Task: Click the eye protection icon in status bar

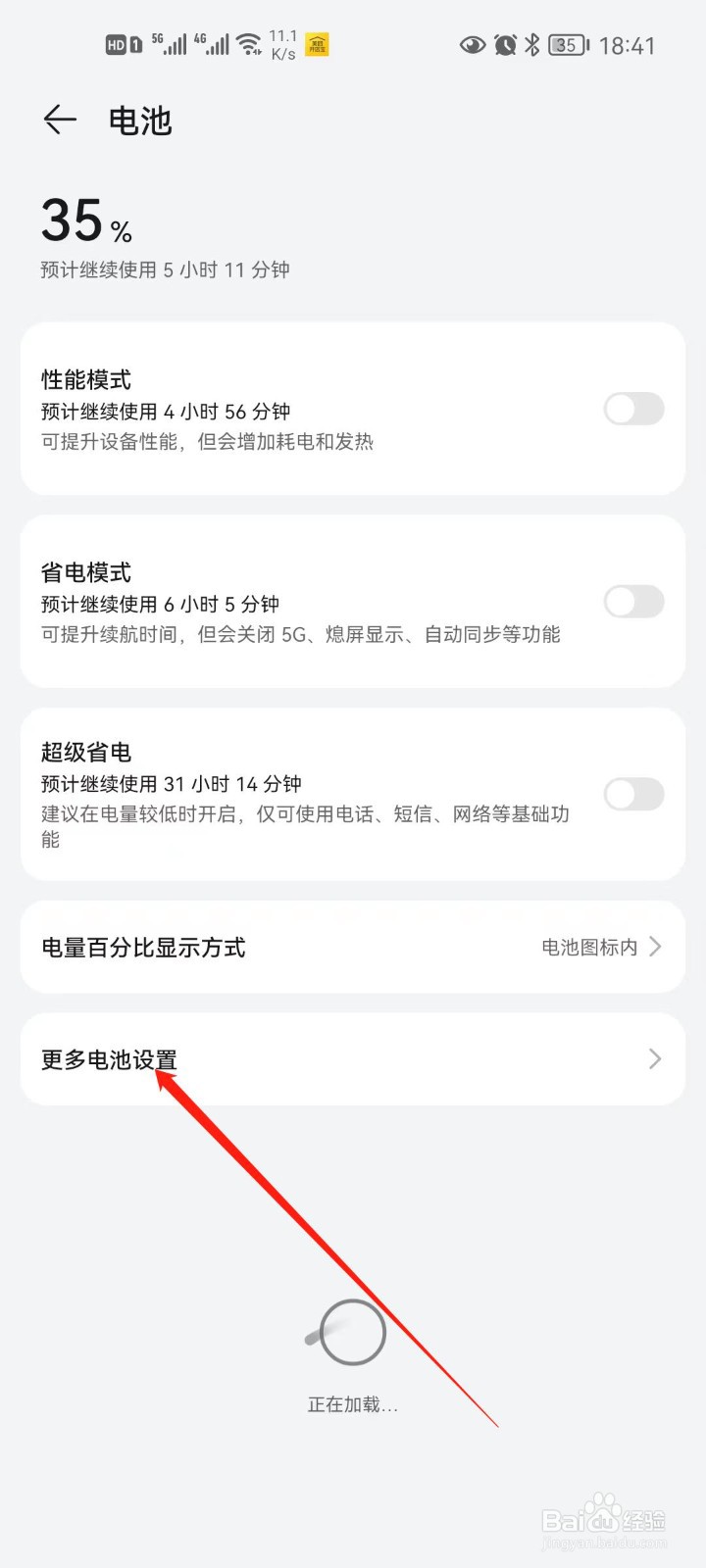Action: tap(472, 45)
